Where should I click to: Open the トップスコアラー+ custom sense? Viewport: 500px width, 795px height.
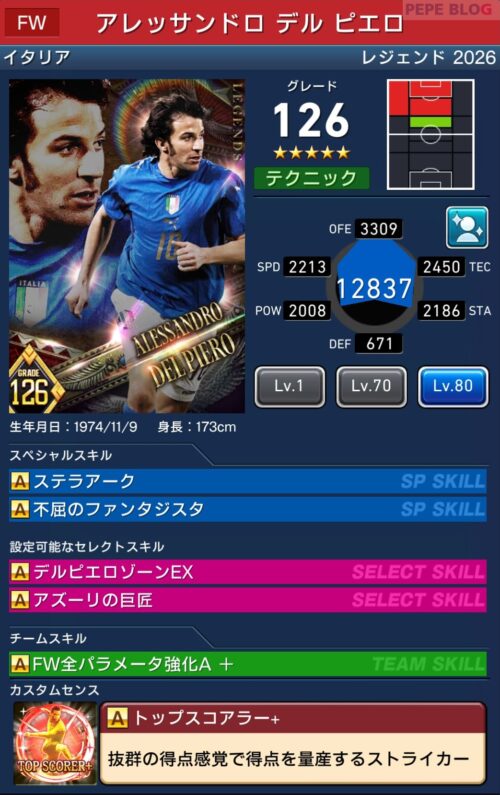click(293, 743)
